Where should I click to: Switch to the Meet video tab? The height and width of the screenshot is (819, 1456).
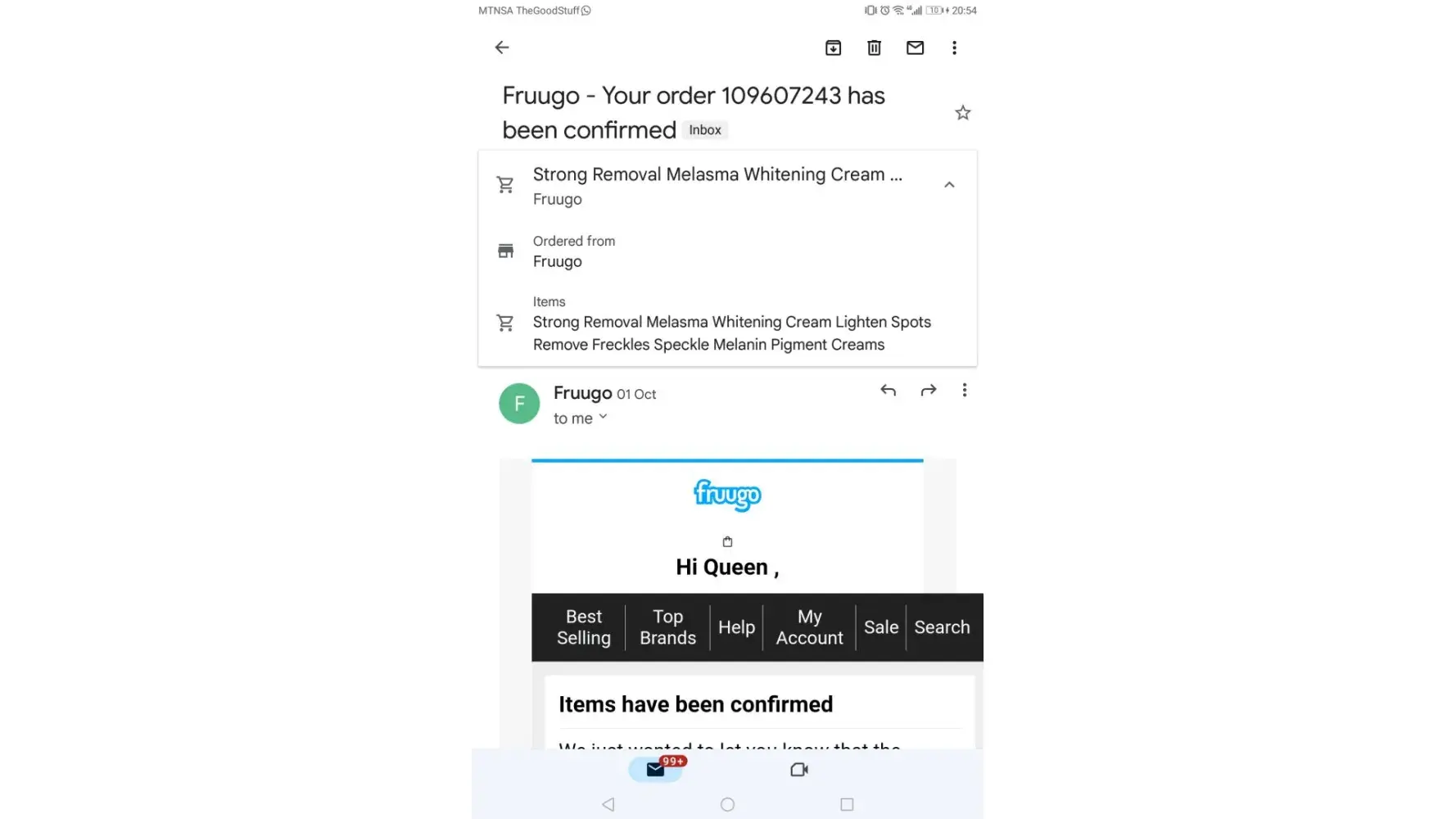point(798,770)
